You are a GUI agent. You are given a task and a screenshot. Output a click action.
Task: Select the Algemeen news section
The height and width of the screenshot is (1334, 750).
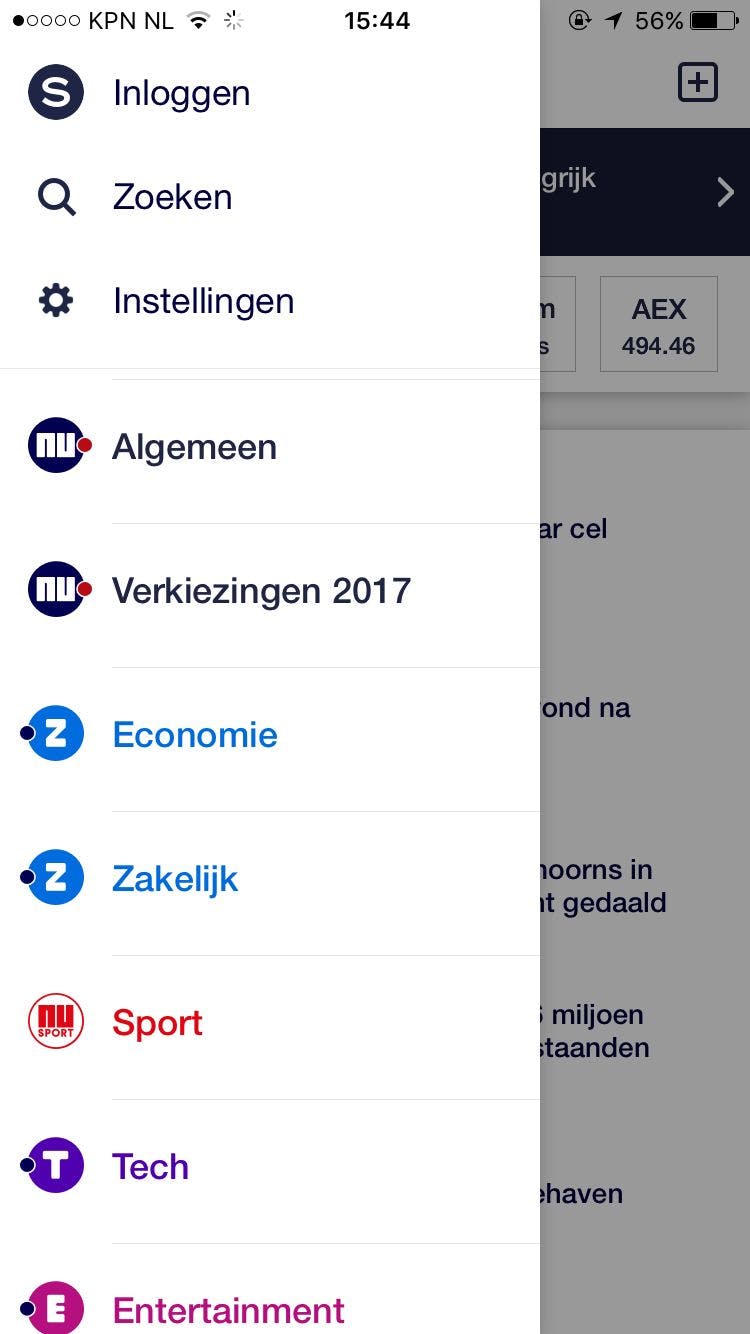194,447
